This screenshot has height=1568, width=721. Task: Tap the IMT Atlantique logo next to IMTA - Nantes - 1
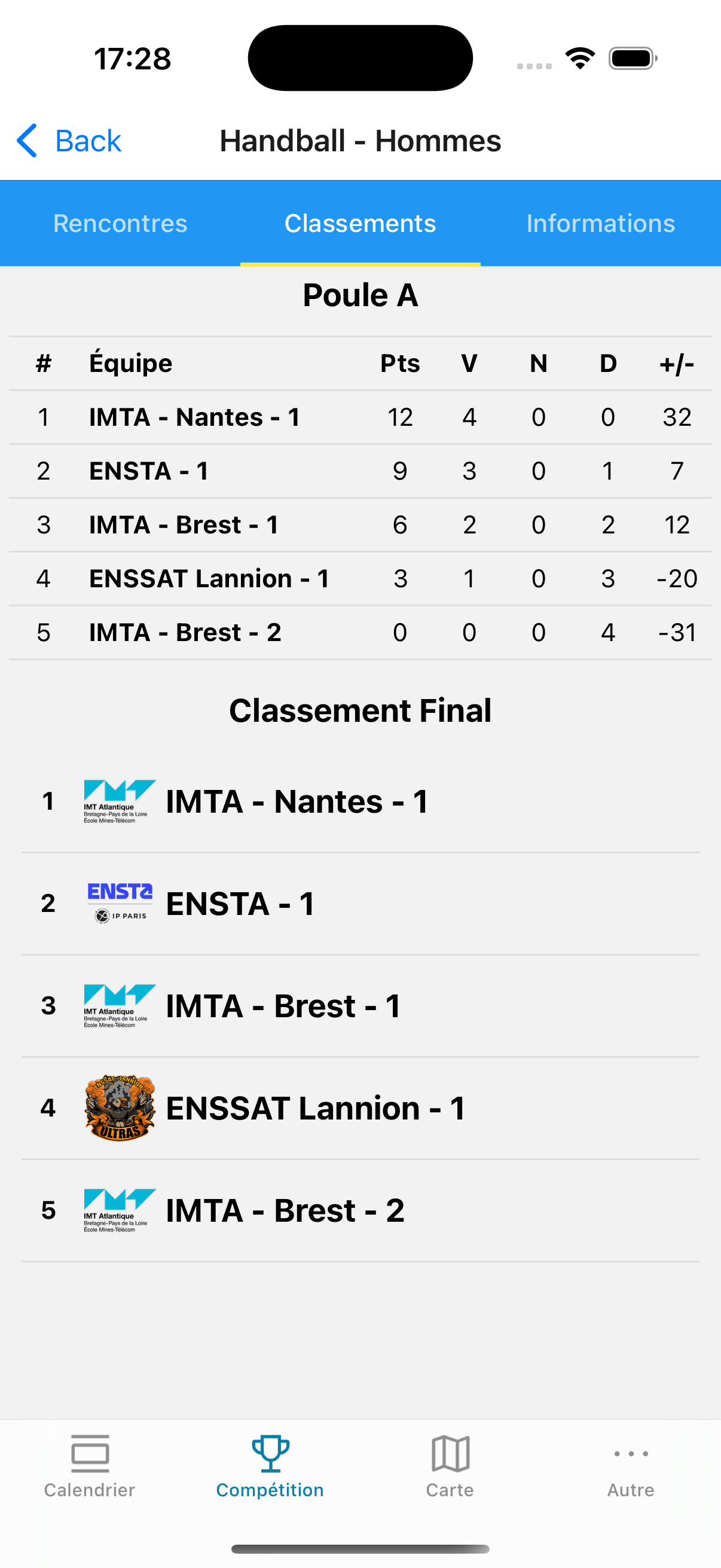119,801
